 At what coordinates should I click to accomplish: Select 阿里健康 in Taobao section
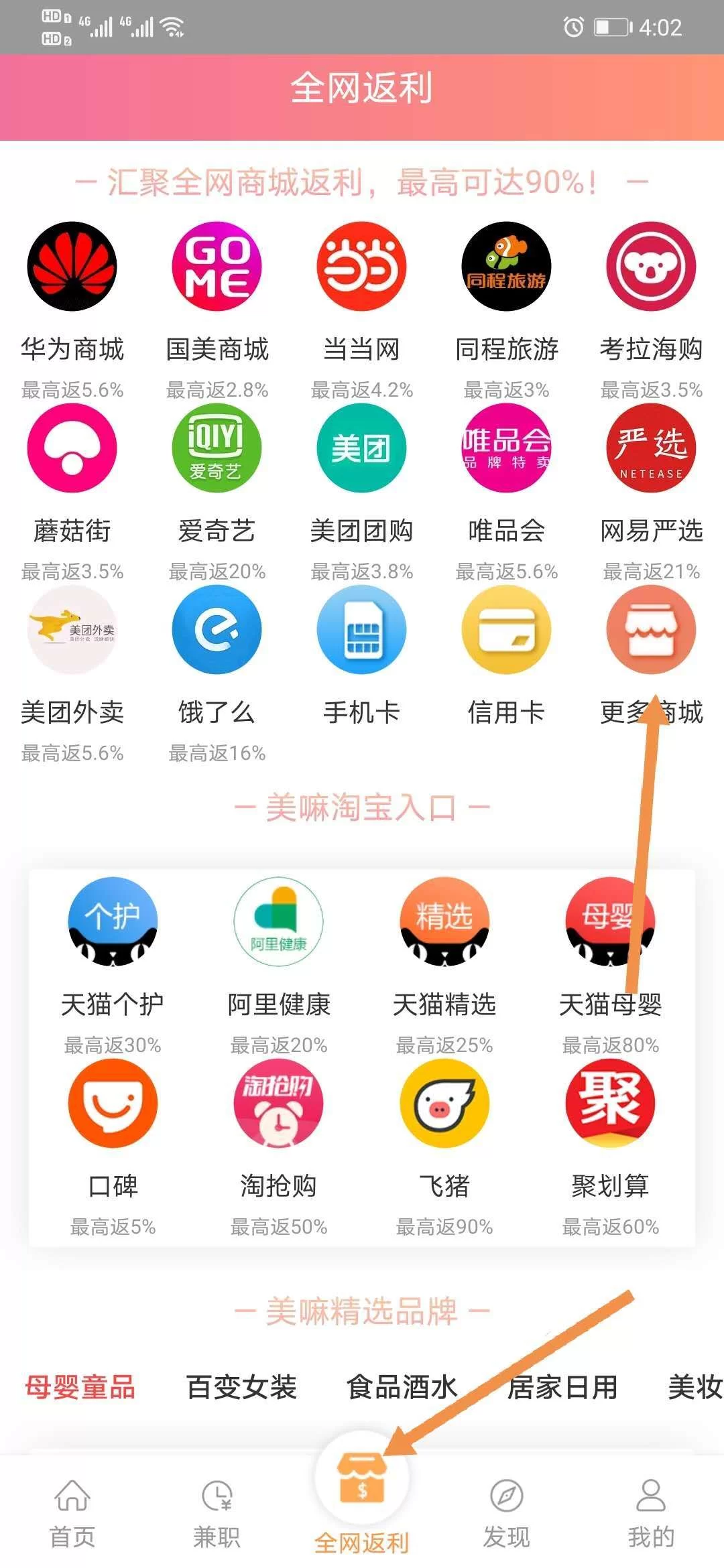click(278, 922)
